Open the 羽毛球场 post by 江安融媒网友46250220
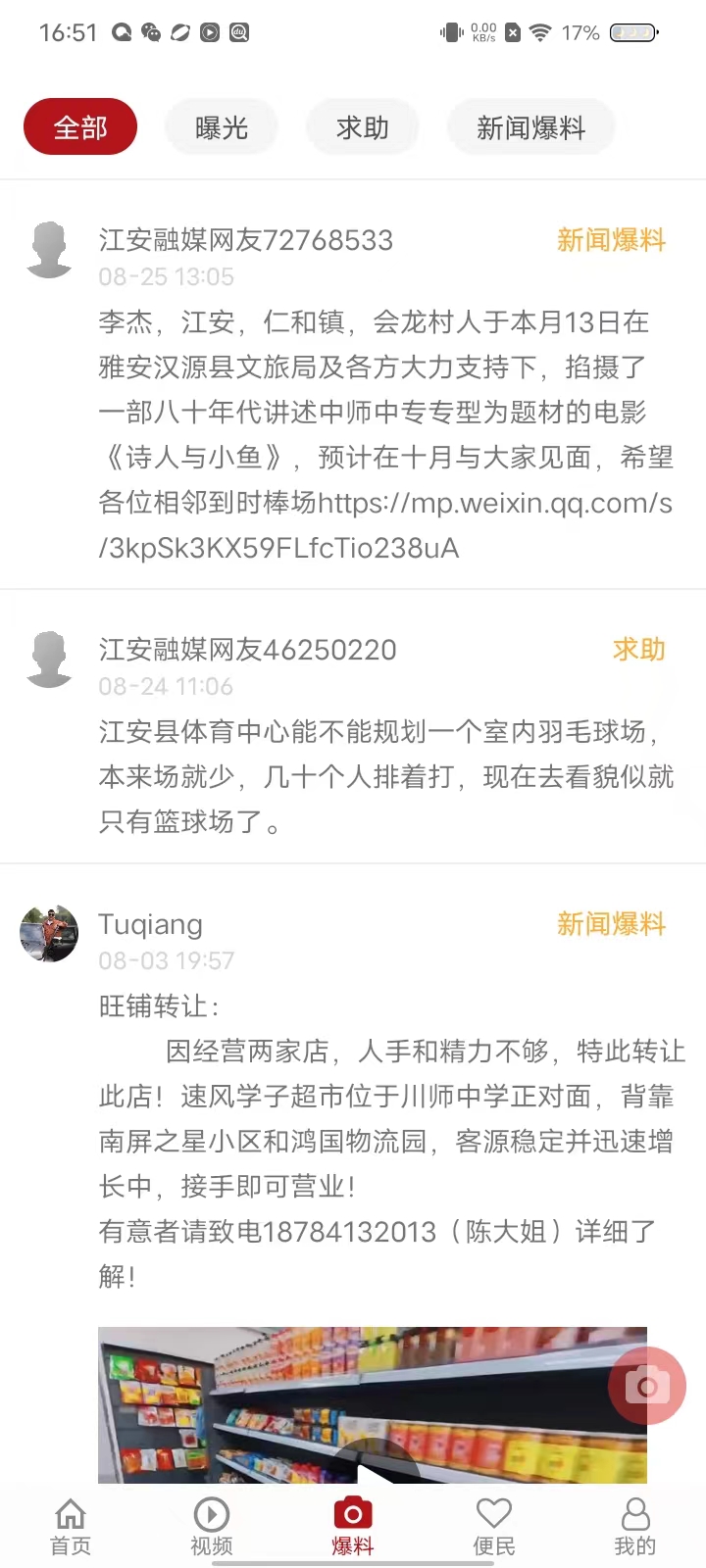The width and height of the screenshot is (706, 1568). click(x=384, y=776)
